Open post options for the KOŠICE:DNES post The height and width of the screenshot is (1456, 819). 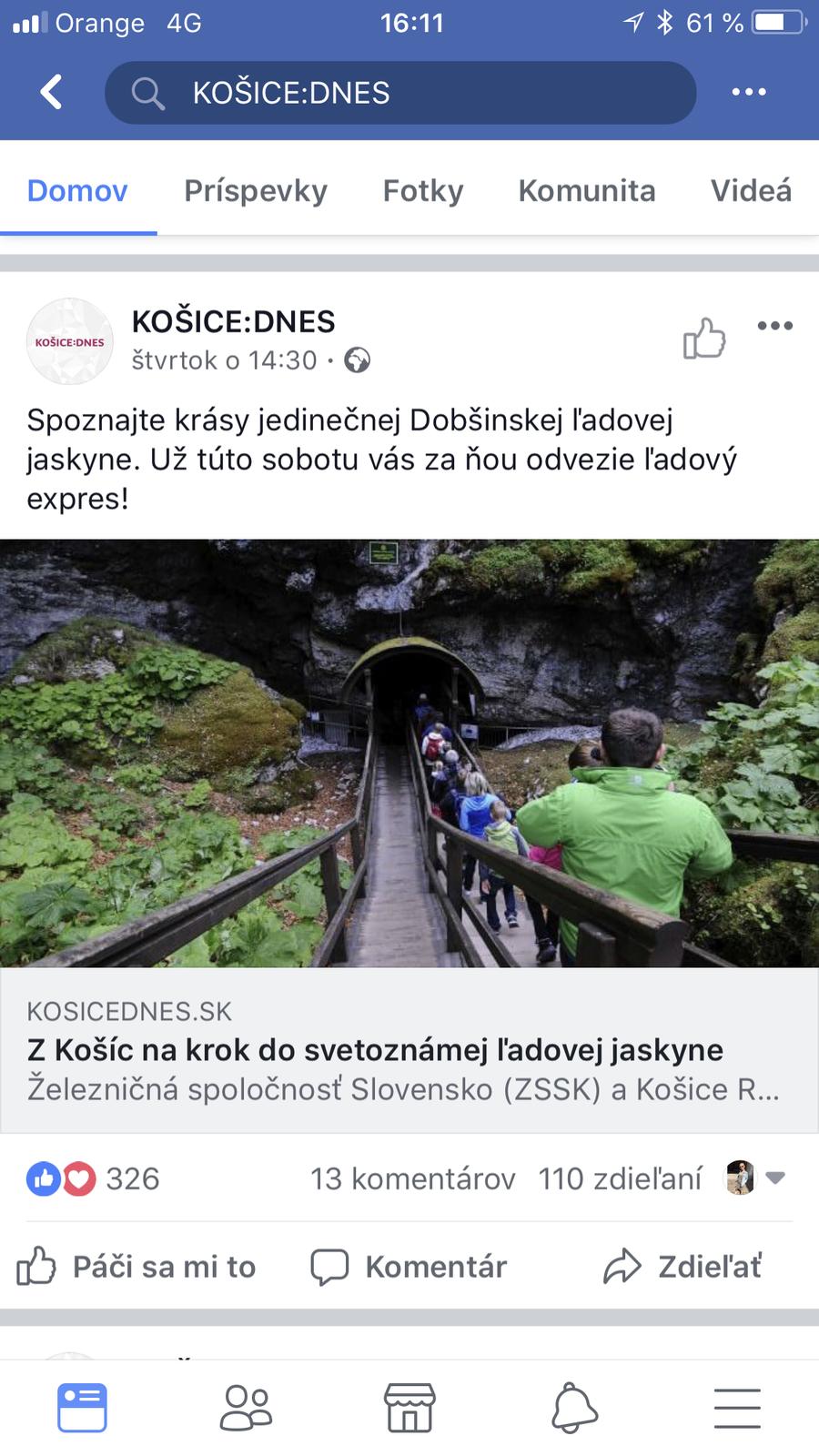click(774, 326)
